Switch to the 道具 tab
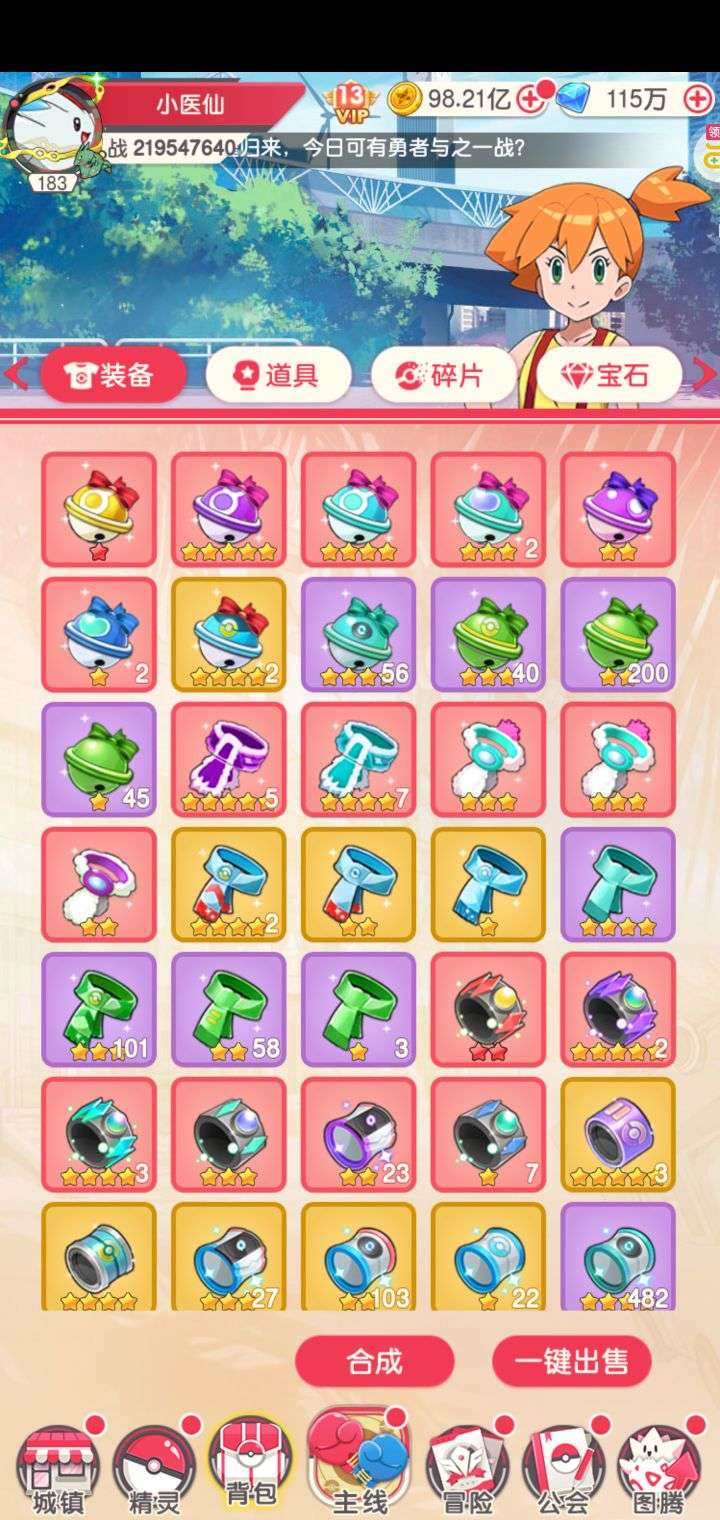 pos(278,375)
